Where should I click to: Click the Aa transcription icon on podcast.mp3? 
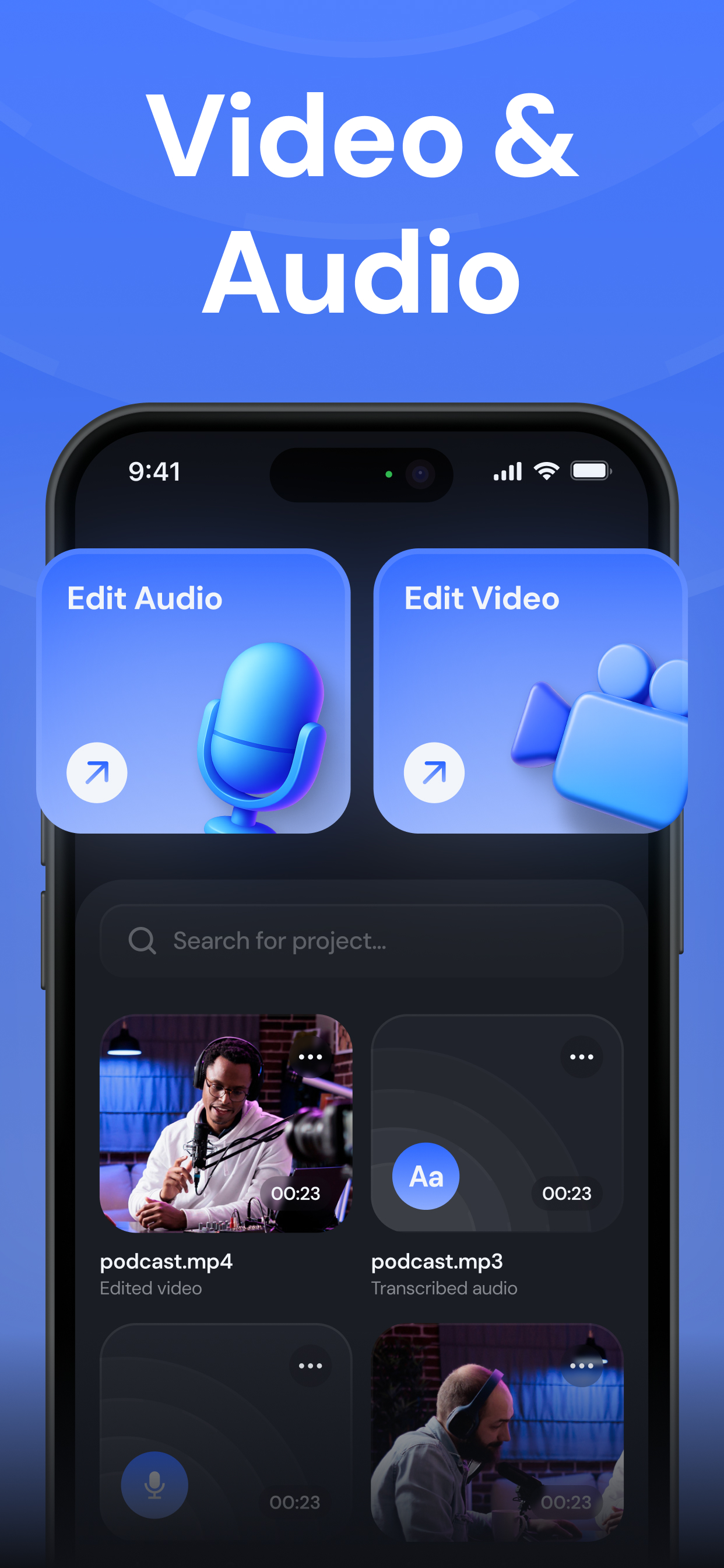426,1176
